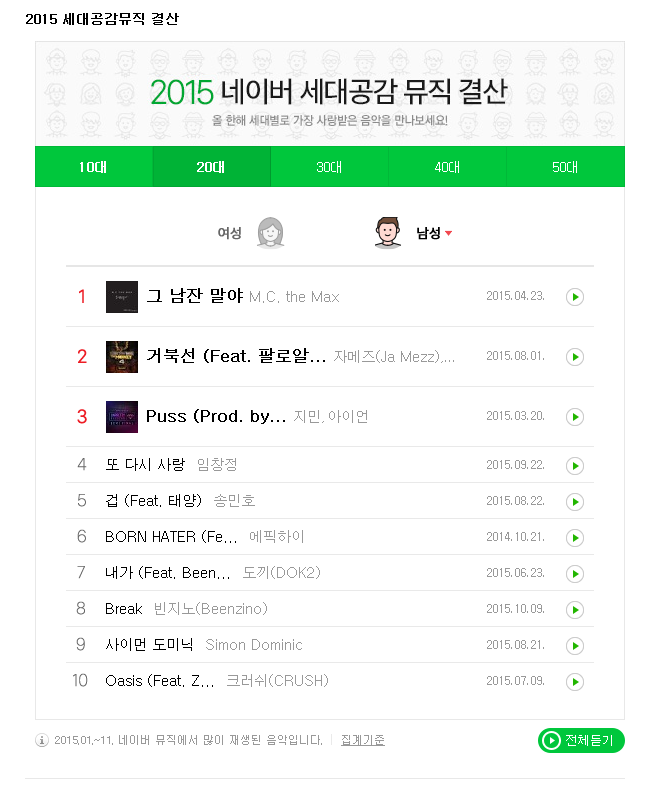The width and height of the screenshot is (660, 795).
Task: Play 겁 (Feat. 태양) by 송민호
Action: pos(575,501)
